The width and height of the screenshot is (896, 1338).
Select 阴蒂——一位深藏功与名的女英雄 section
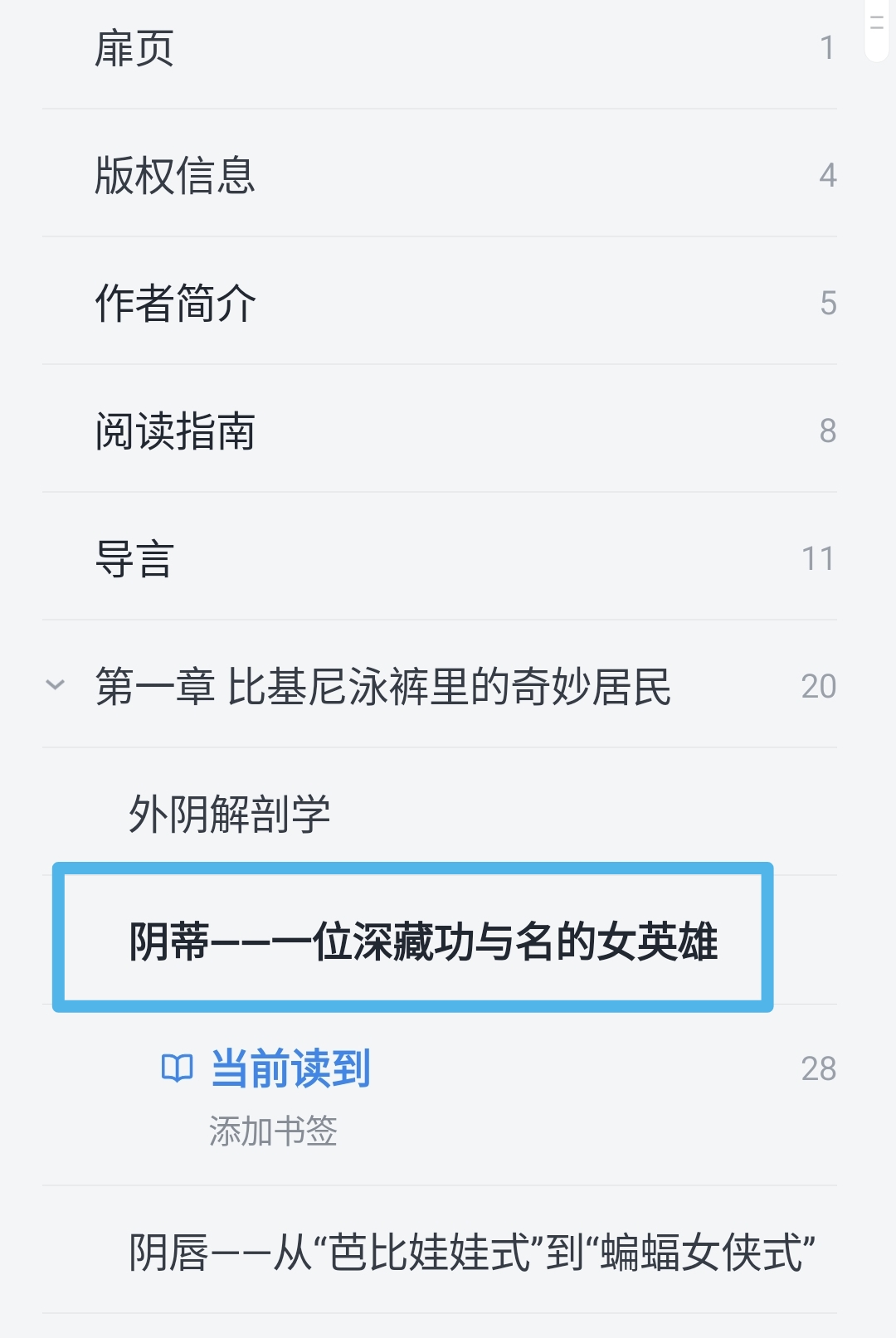coord(423,941)
